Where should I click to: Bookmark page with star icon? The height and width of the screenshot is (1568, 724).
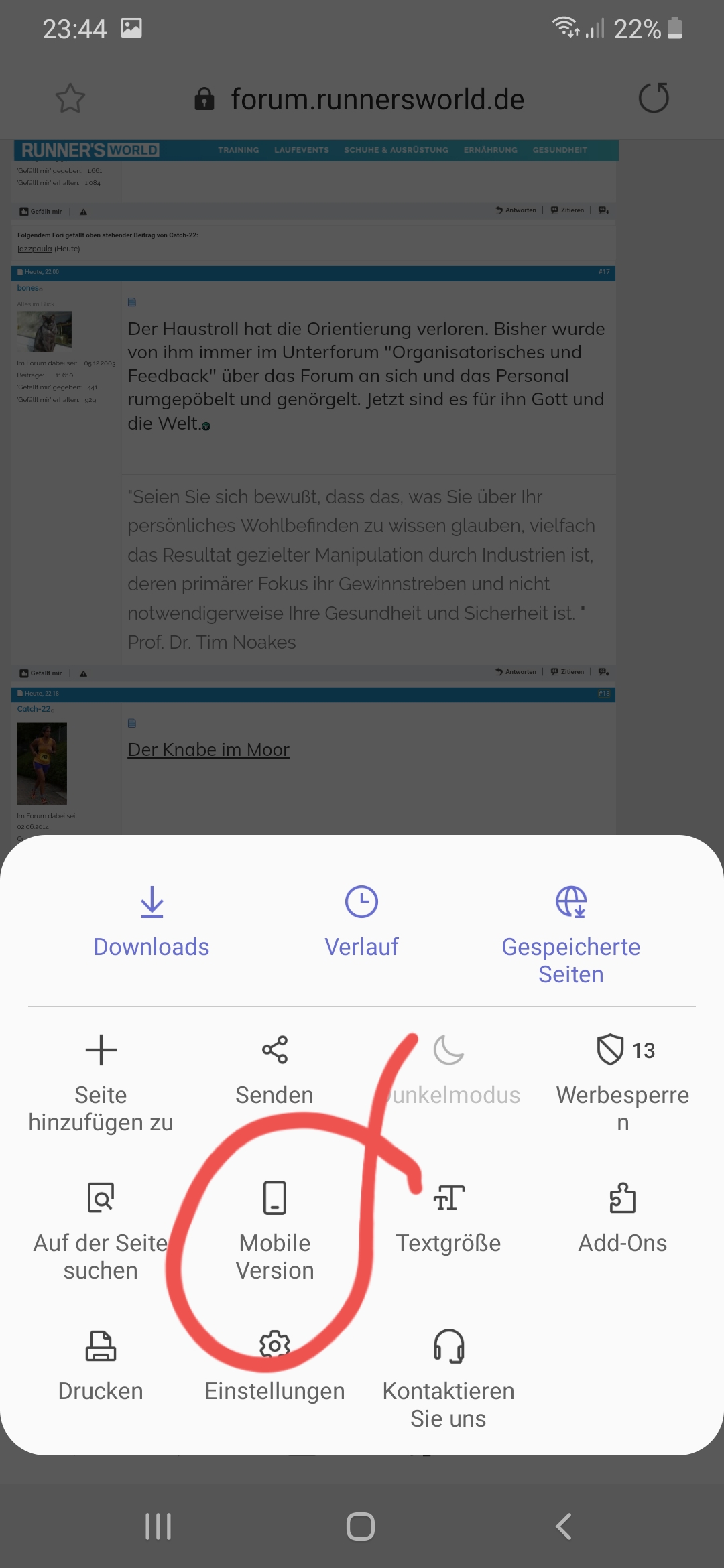point(70,99)
